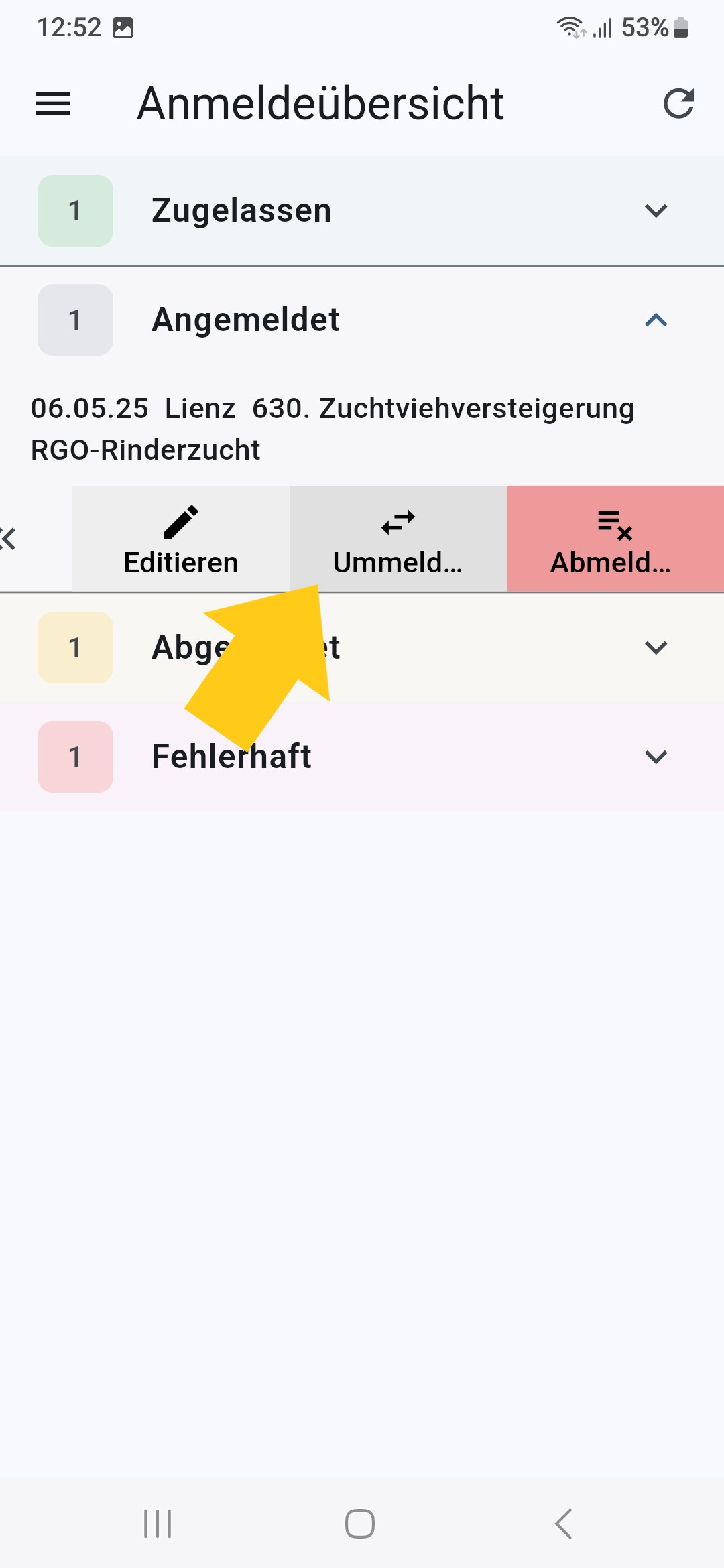Screen dimensions: 724x1568
Task: Close the row actions with double chevron
Action: 8,539
